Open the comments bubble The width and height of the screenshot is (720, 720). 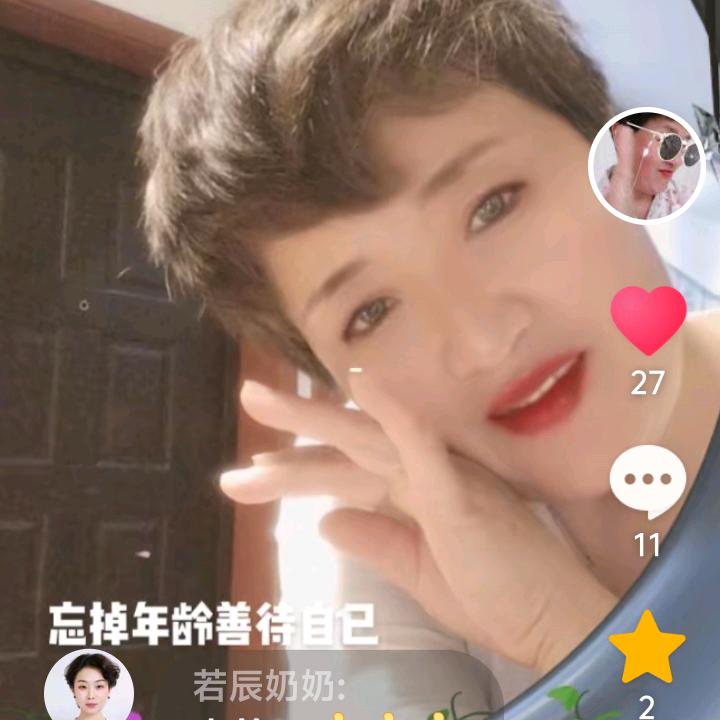click(648, 482)
